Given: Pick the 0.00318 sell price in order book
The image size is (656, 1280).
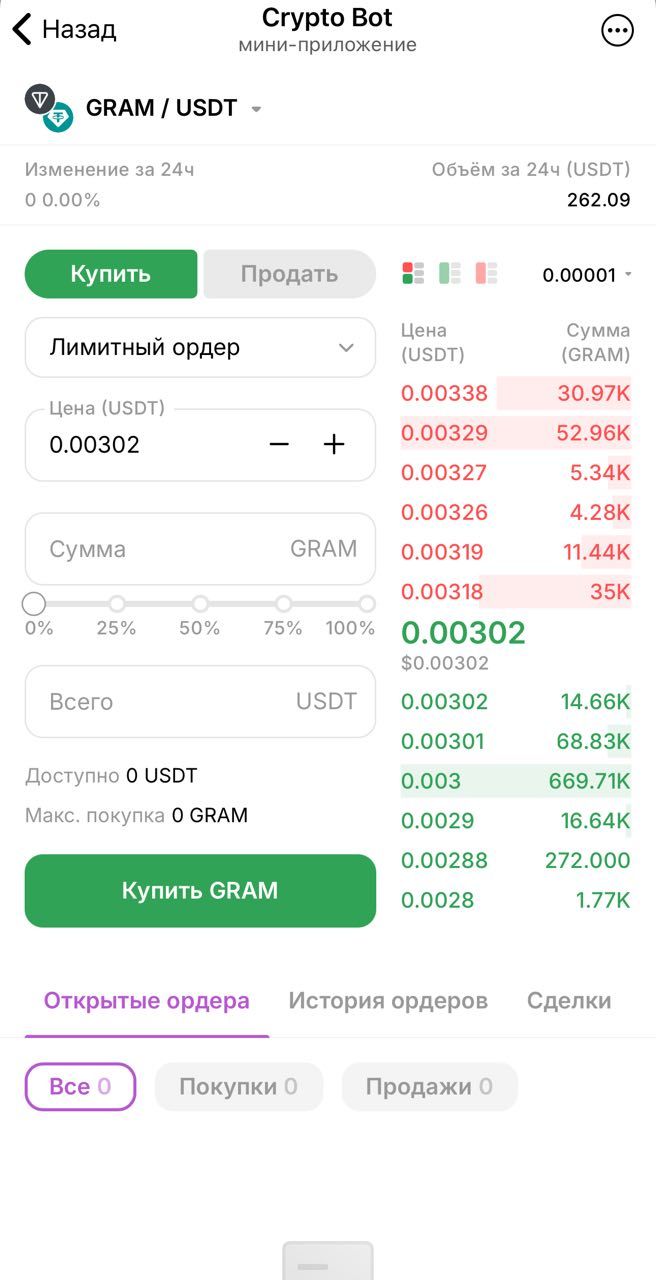Looking at the screenshot, I should click(442, 592).
